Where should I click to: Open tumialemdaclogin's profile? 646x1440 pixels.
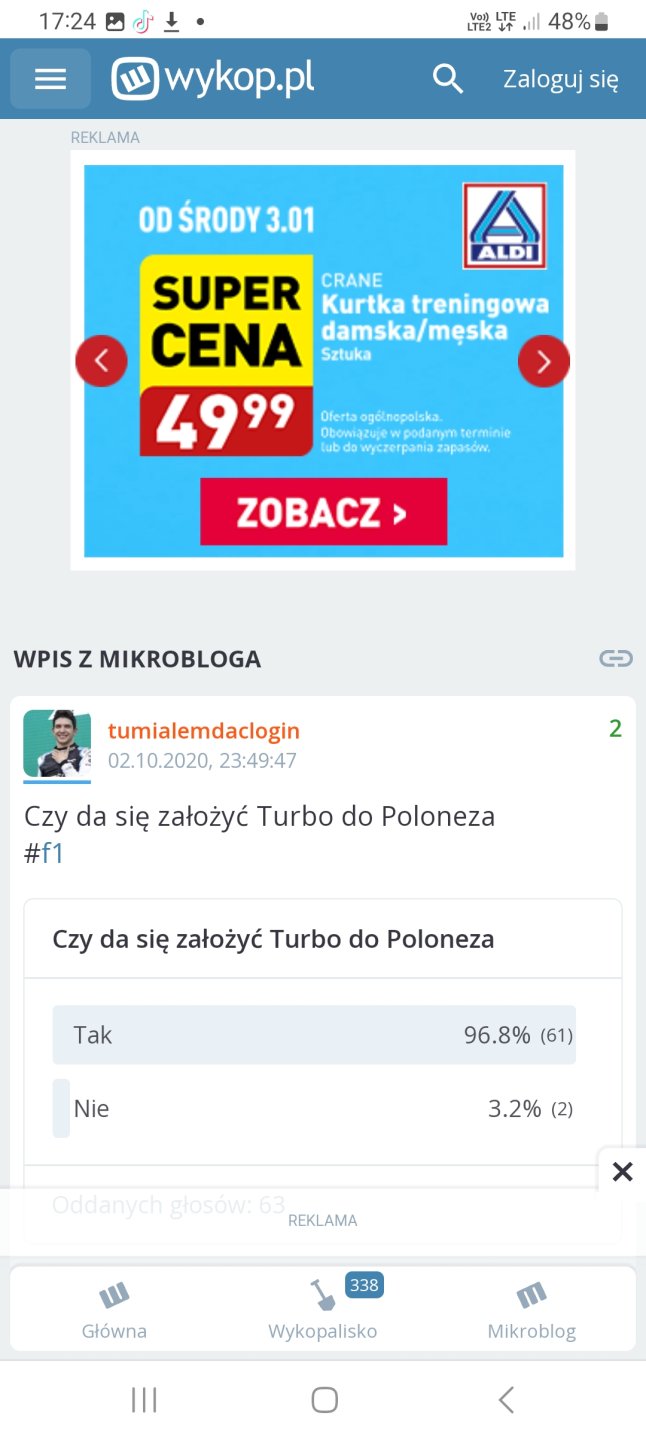click(203, 731)
